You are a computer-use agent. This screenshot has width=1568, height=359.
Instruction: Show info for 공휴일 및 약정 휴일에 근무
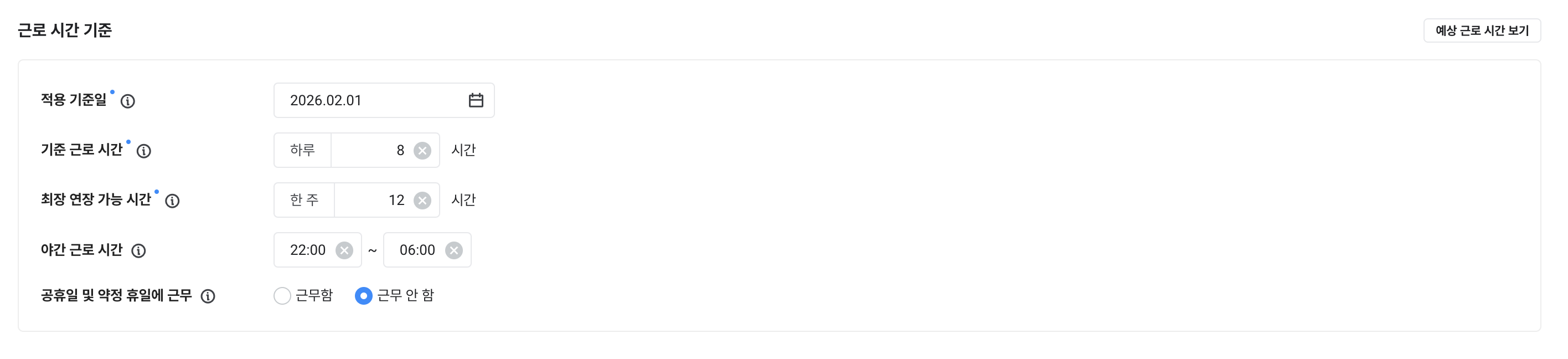208,297
